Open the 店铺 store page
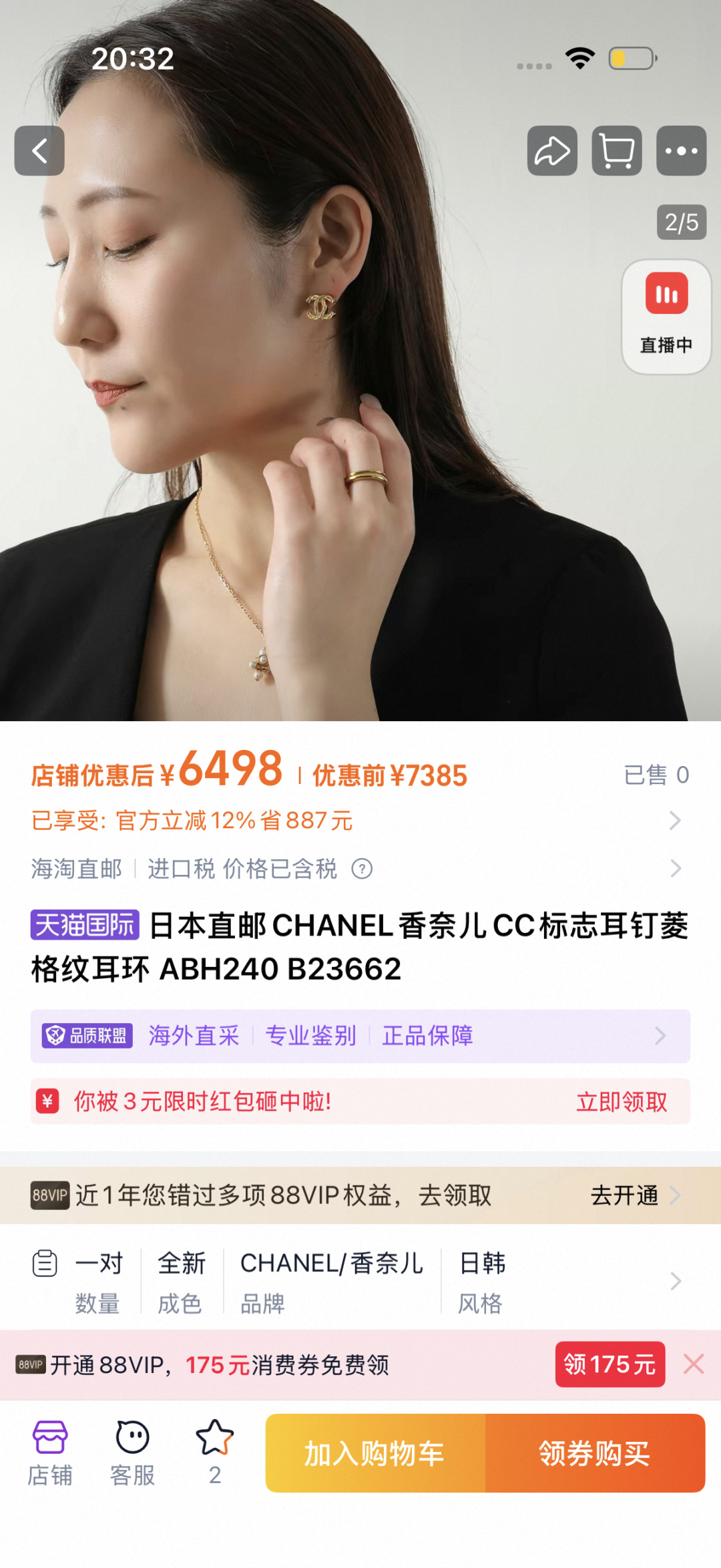Viewport: 721px width, 1568px height. (x=50, y=1453)
